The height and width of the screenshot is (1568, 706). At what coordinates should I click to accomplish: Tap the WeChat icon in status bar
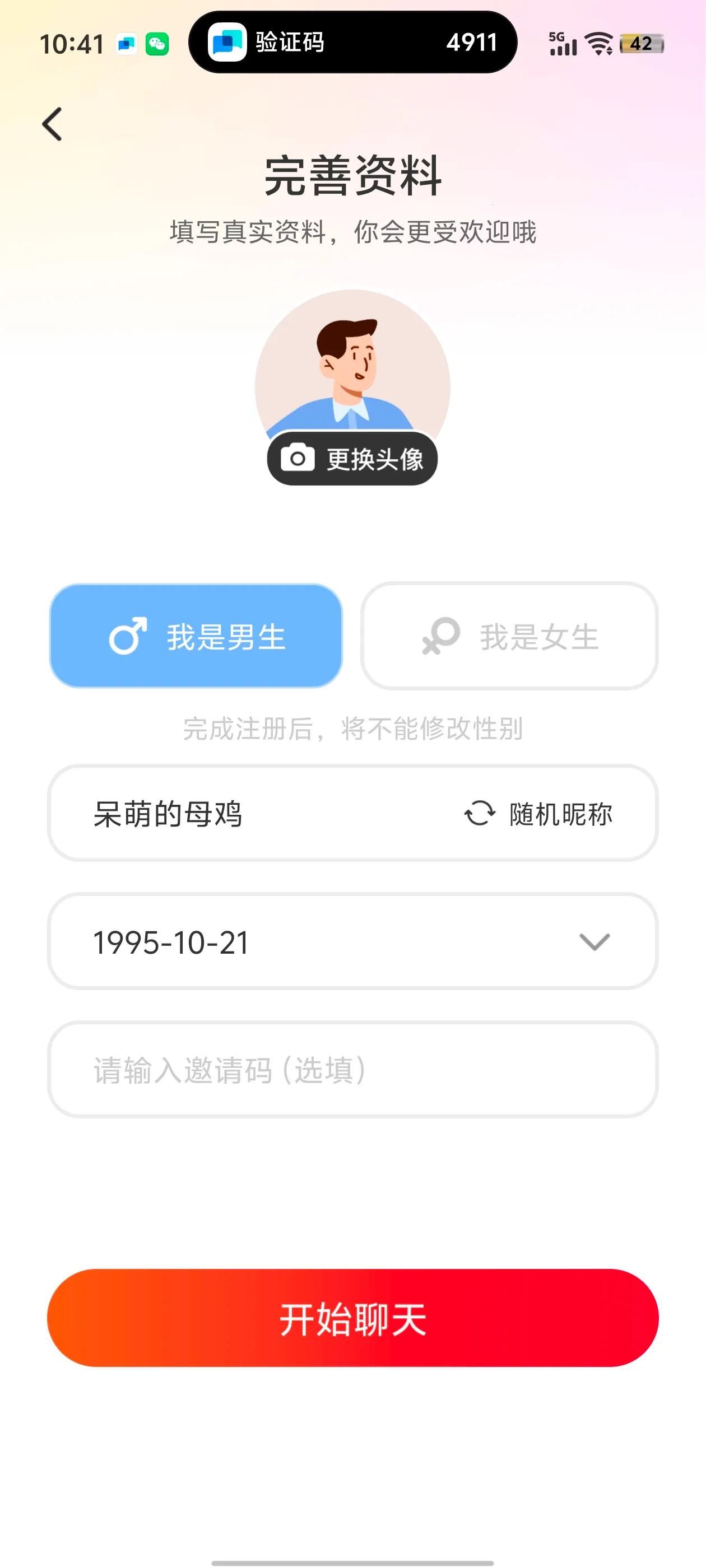point(158,43)
